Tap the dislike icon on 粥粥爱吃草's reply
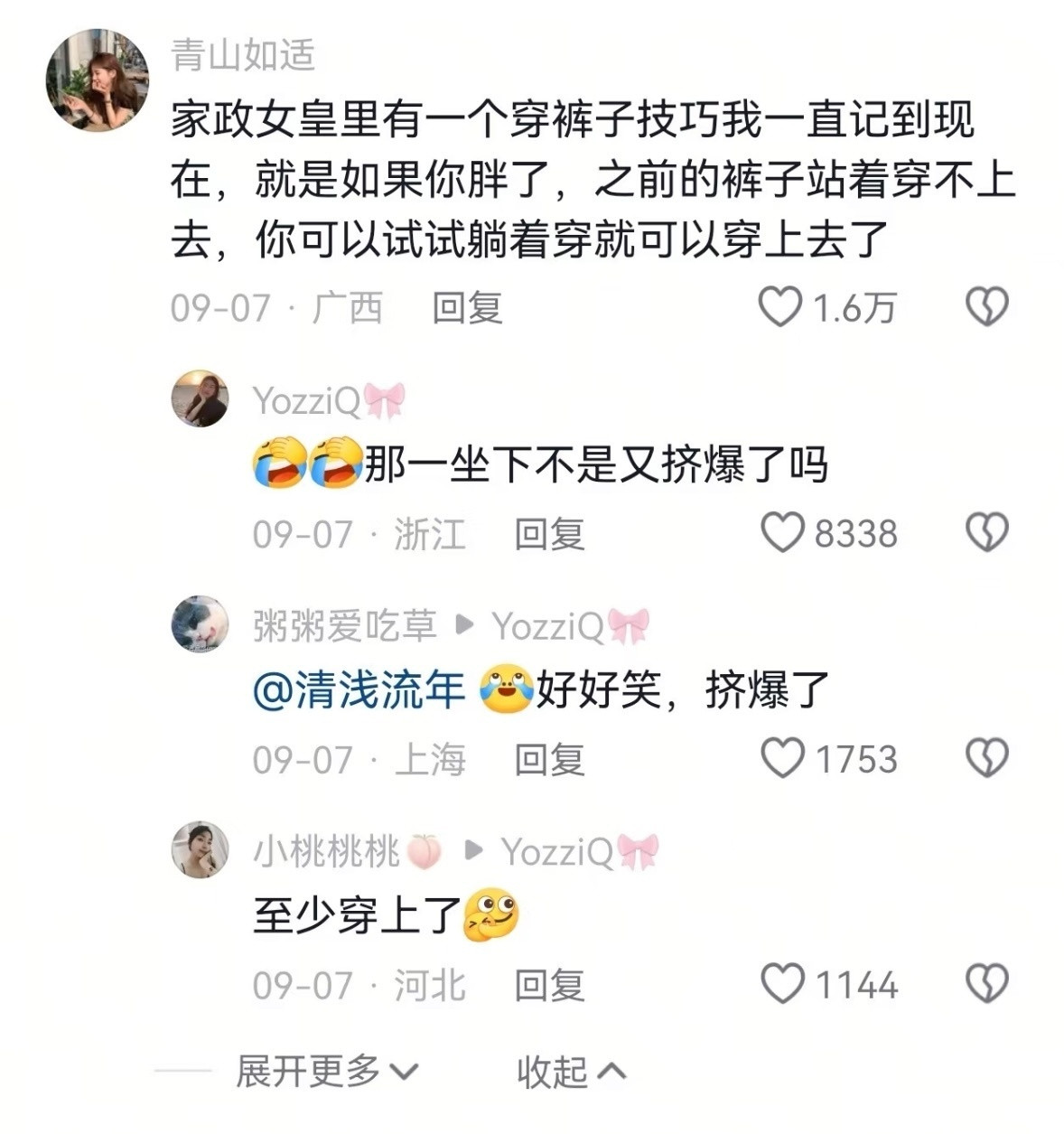The width and height of the screenshot is (1064, 1134). point(986,756)
